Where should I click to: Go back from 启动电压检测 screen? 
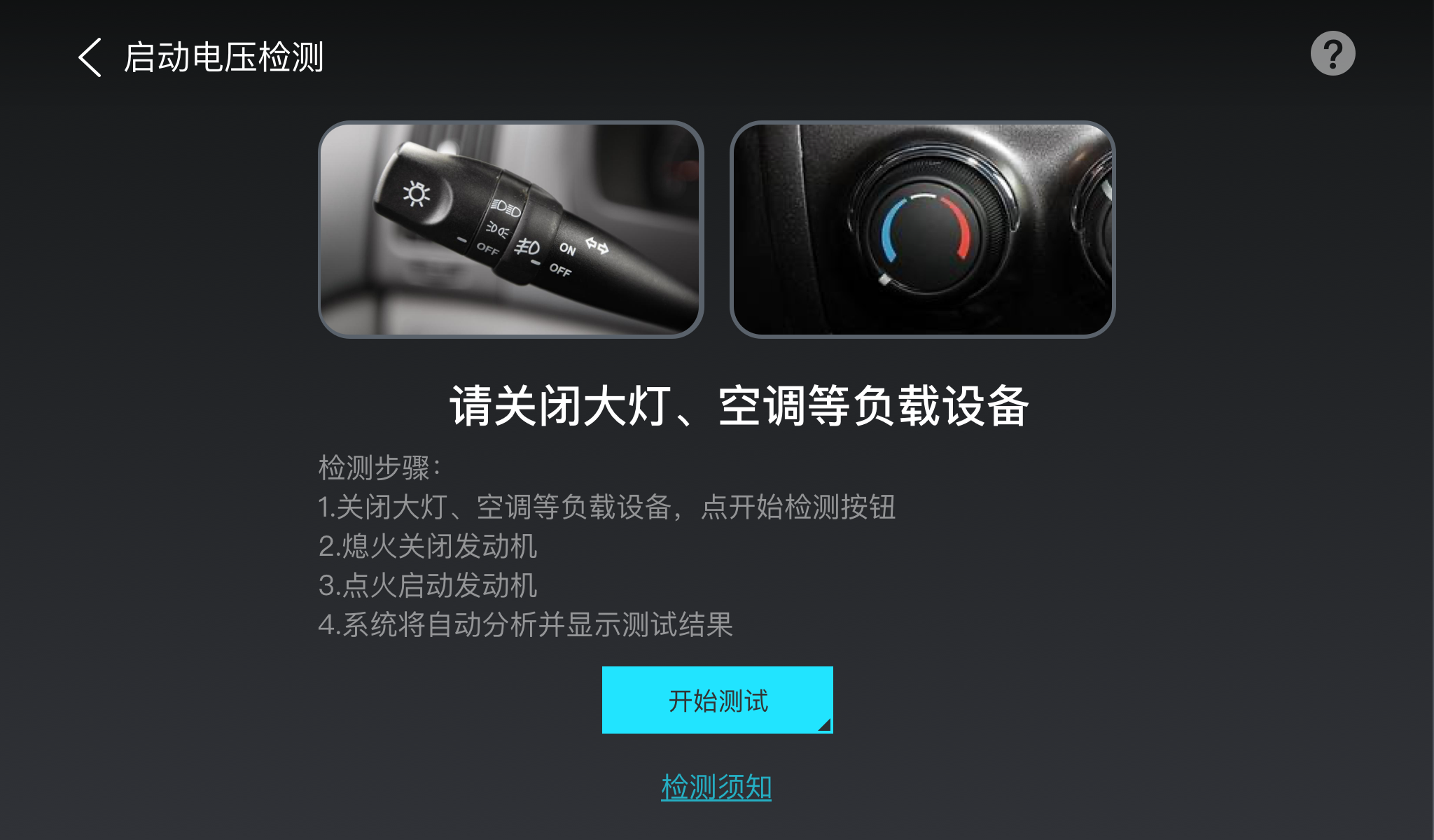pyautogui.click(x=90, y=57)
